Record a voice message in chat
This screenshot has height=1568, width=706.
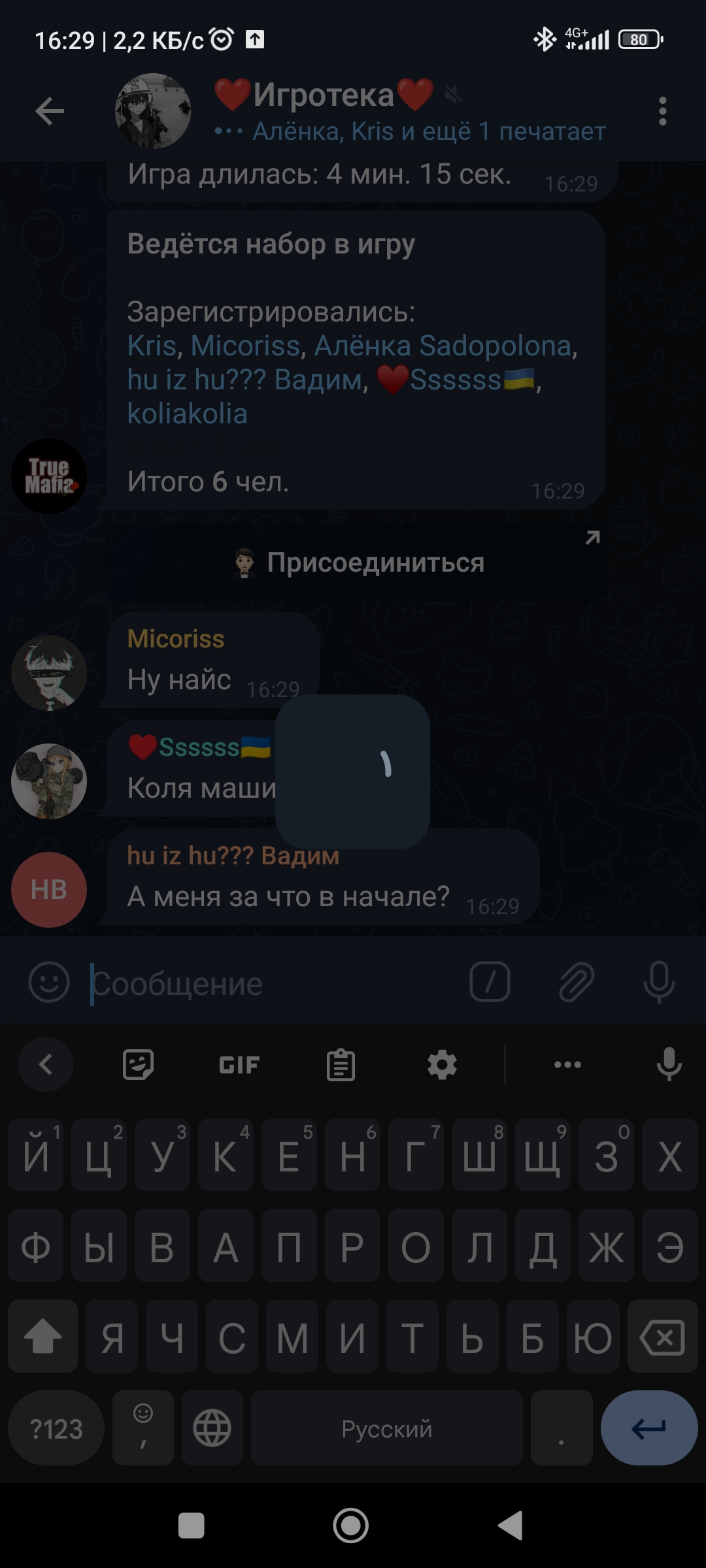[659, 982]
